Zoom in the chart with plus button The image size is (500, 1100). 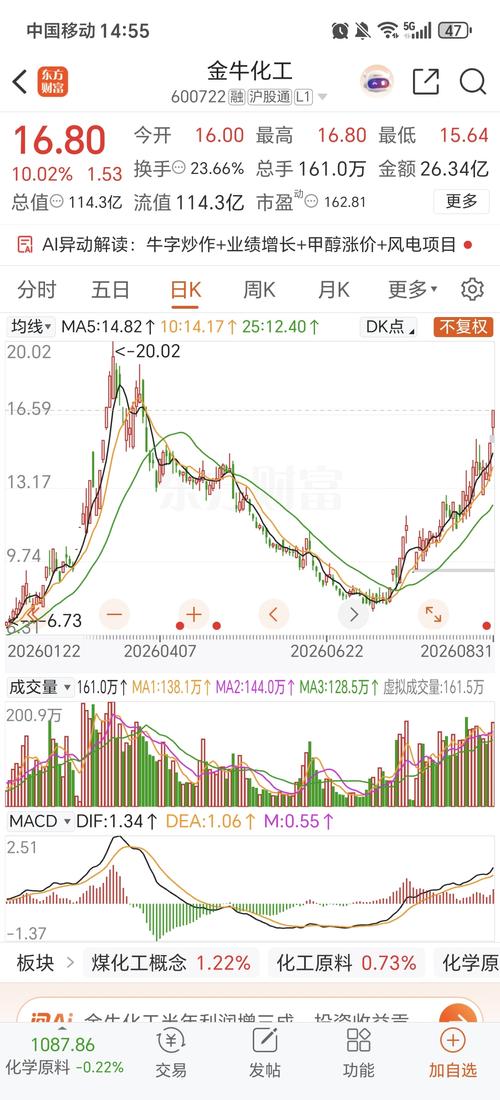[x=194, y=615]
